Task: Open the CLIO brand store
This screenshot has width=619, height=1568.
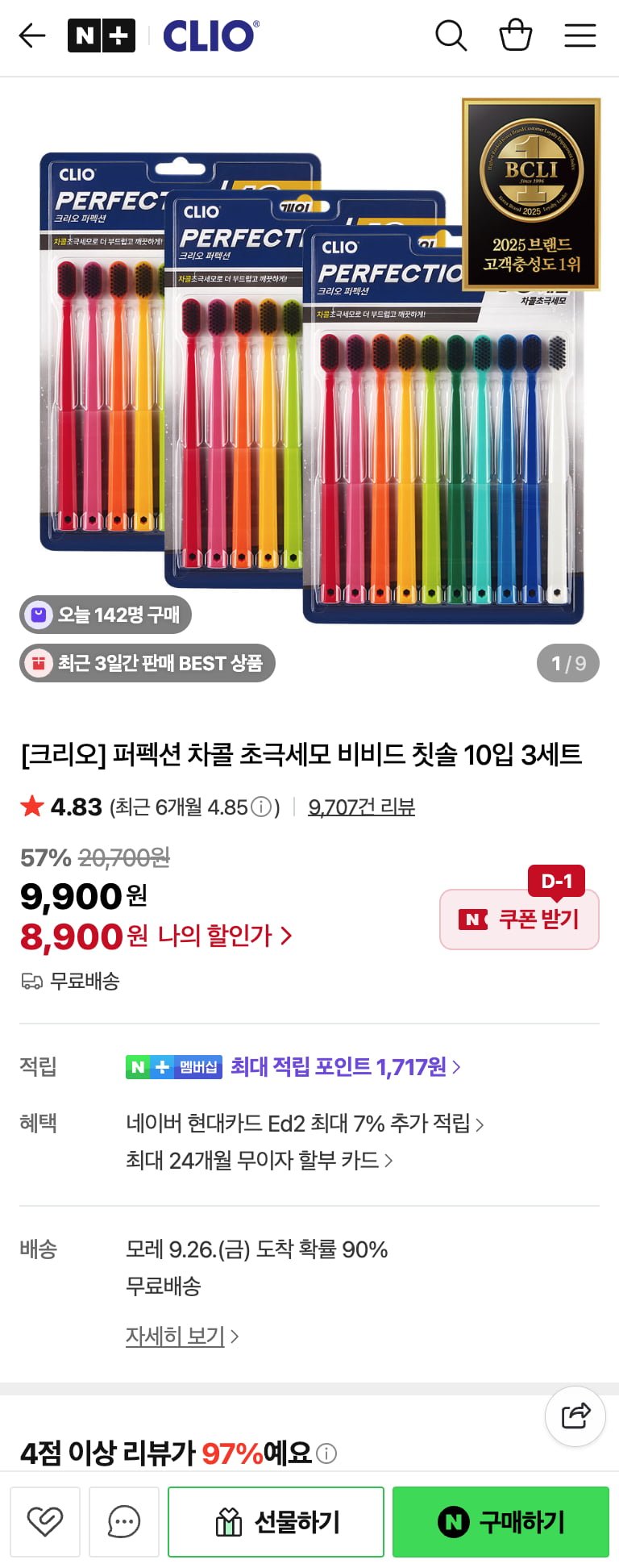Action: tap(211, 35)
